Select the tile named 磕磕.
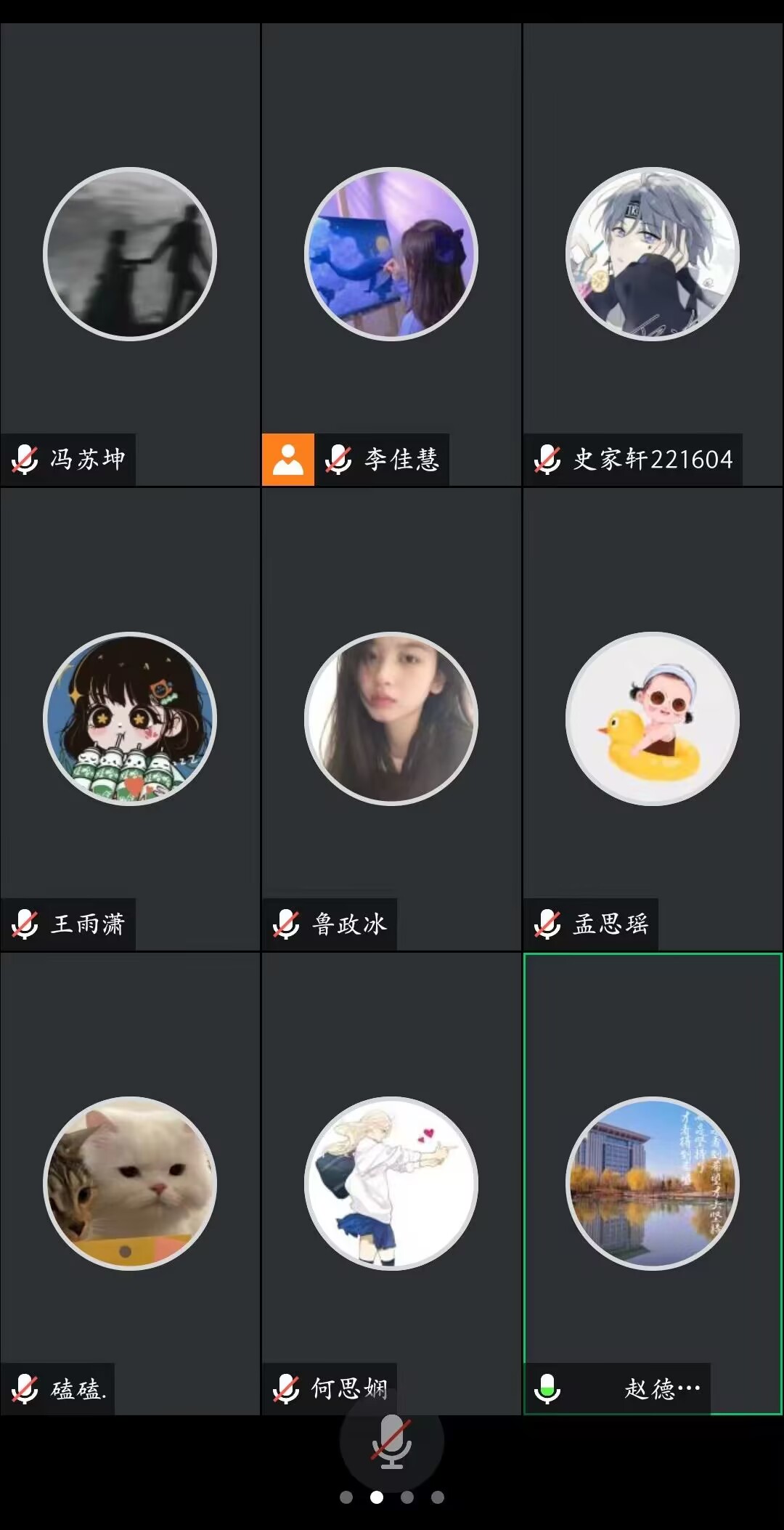784x1530 pixels. 130,1184
